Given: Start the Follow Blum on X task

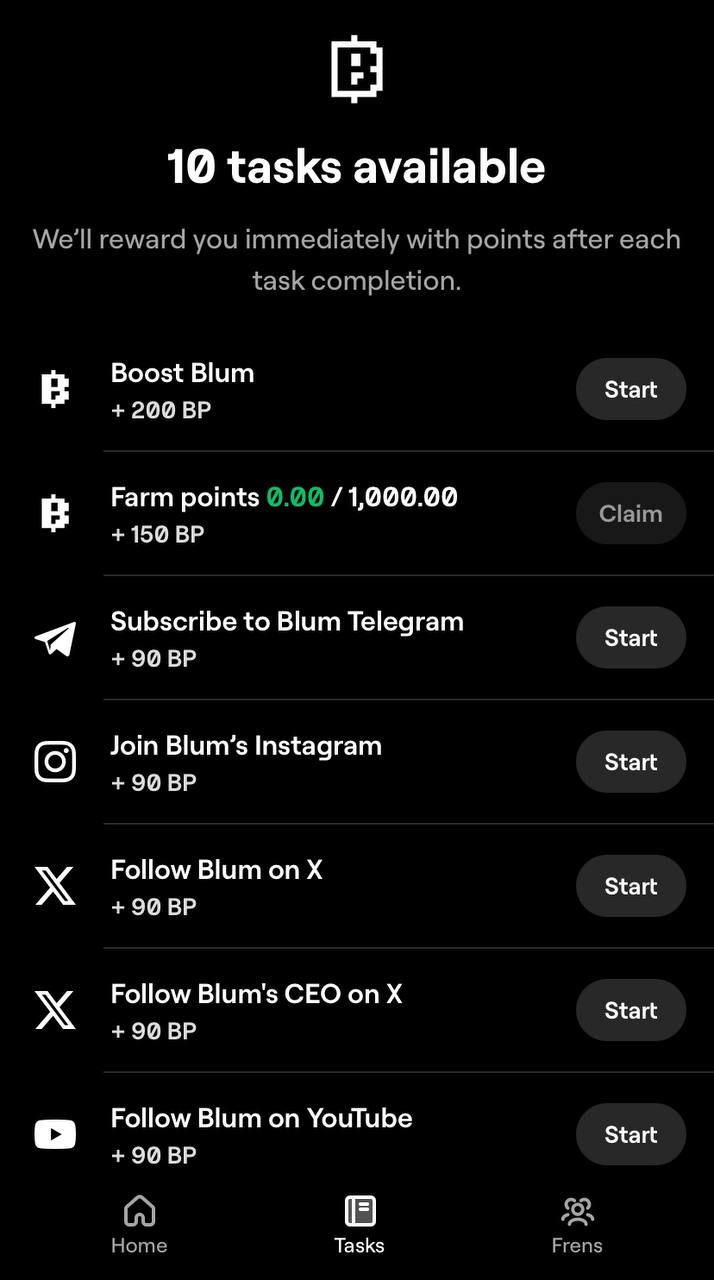Looking at the screenshot, I should coord(630,885).
